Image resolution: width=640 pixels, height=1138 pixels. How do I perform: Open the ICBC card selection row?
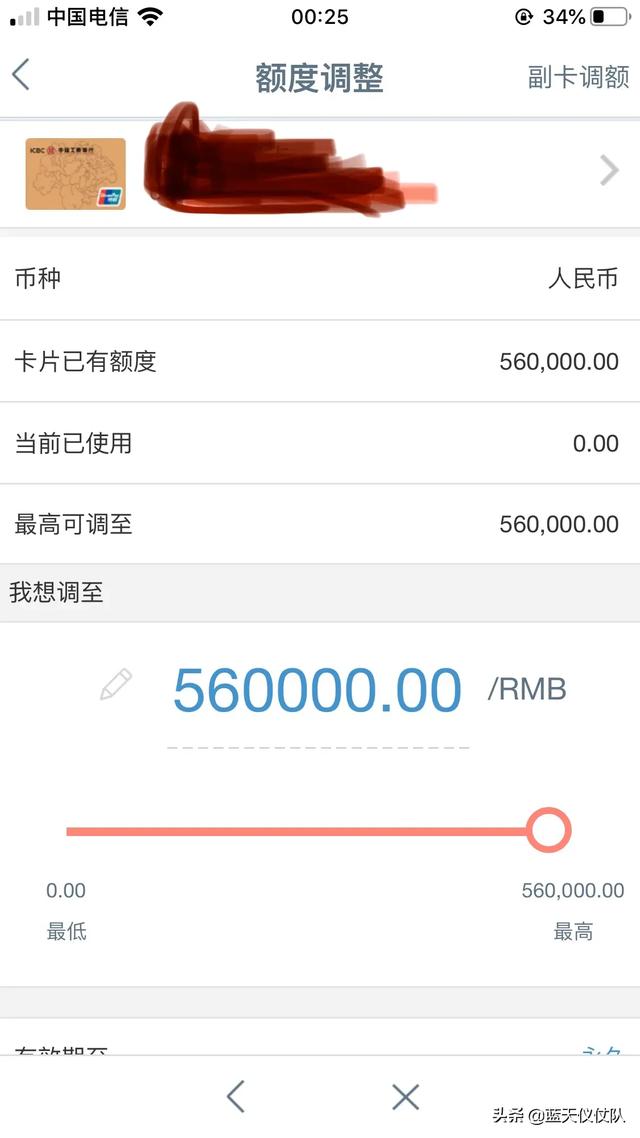pos(320,172)
